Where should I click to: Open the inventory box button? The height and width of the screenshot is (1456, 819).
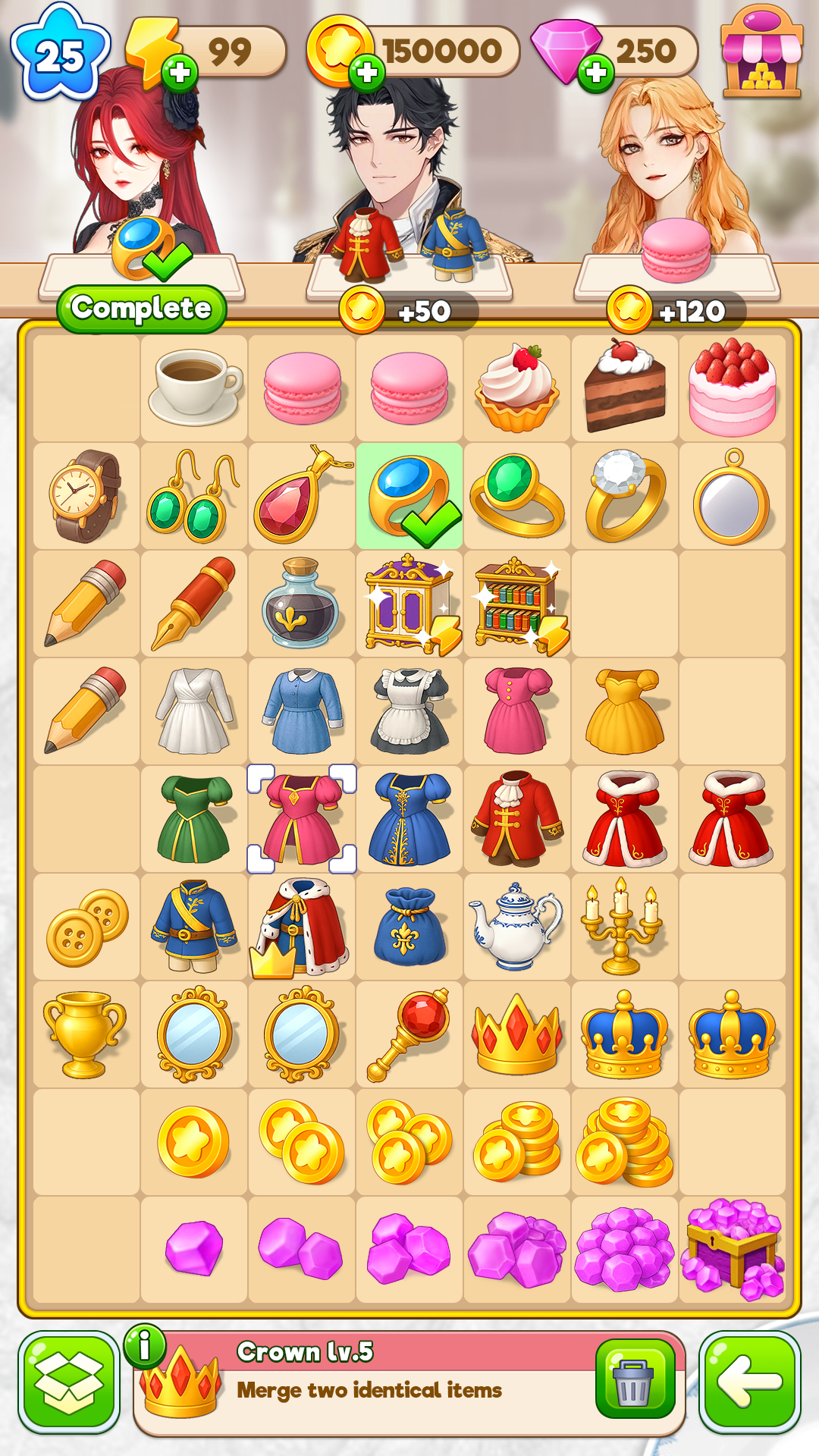point(69,1382)
